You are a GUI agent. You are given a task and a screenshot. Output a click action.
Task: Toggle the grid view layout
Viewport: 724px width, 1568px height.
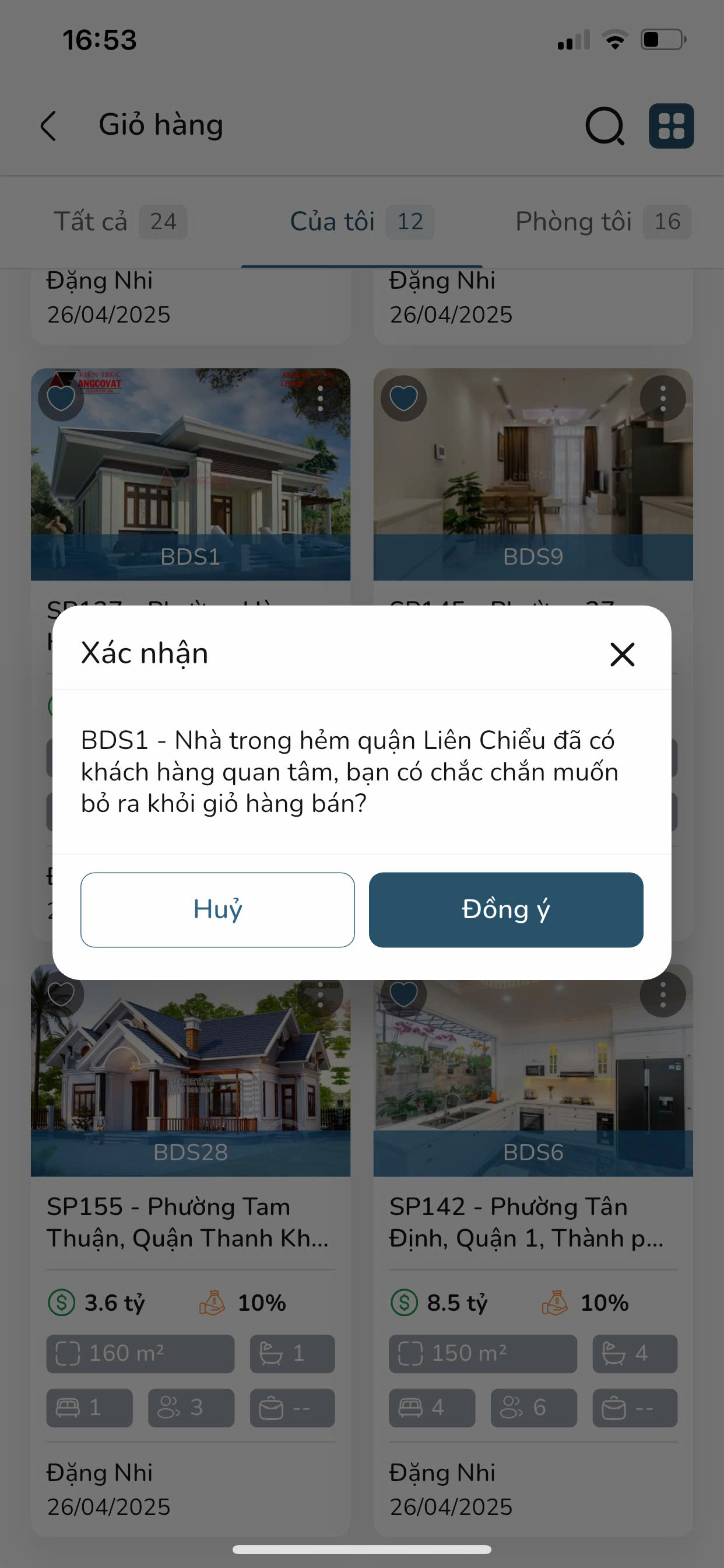pos(670,126)
